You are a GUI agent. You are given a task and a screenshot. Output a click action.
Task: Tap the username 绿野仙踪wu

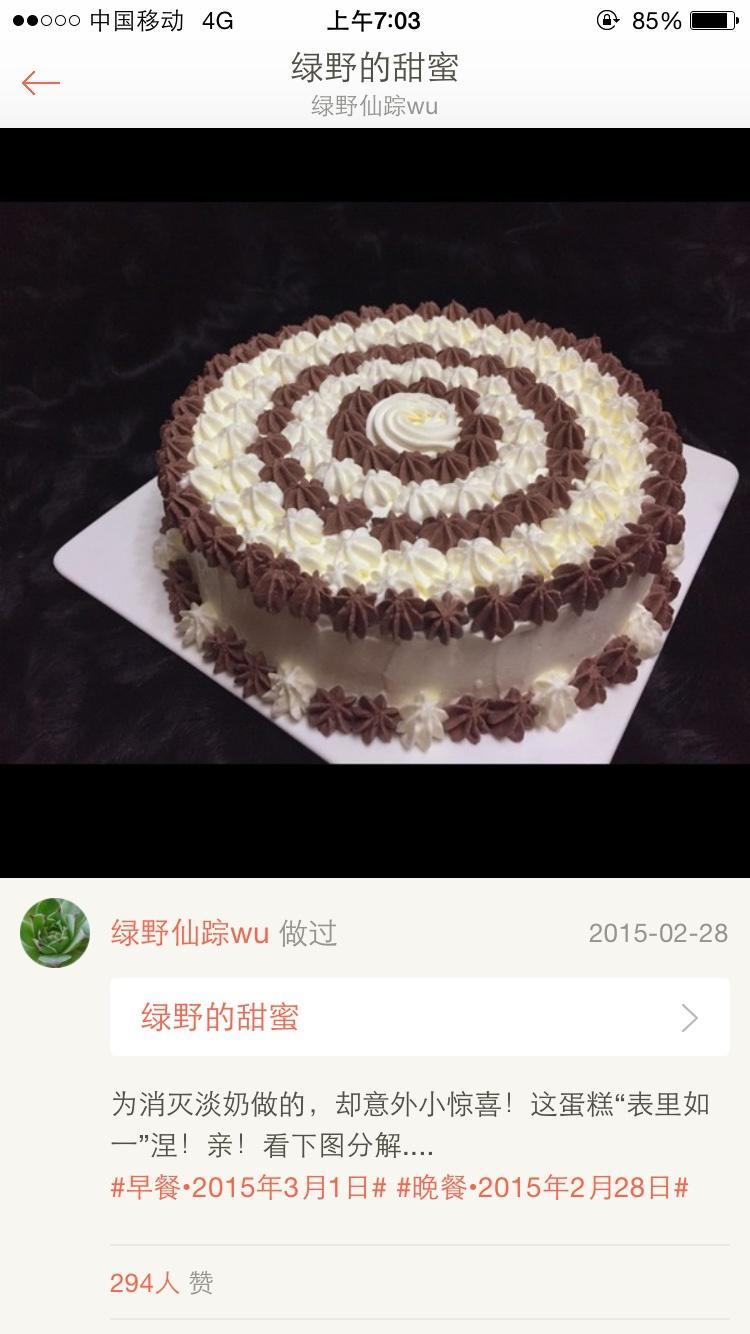(190, 933)
